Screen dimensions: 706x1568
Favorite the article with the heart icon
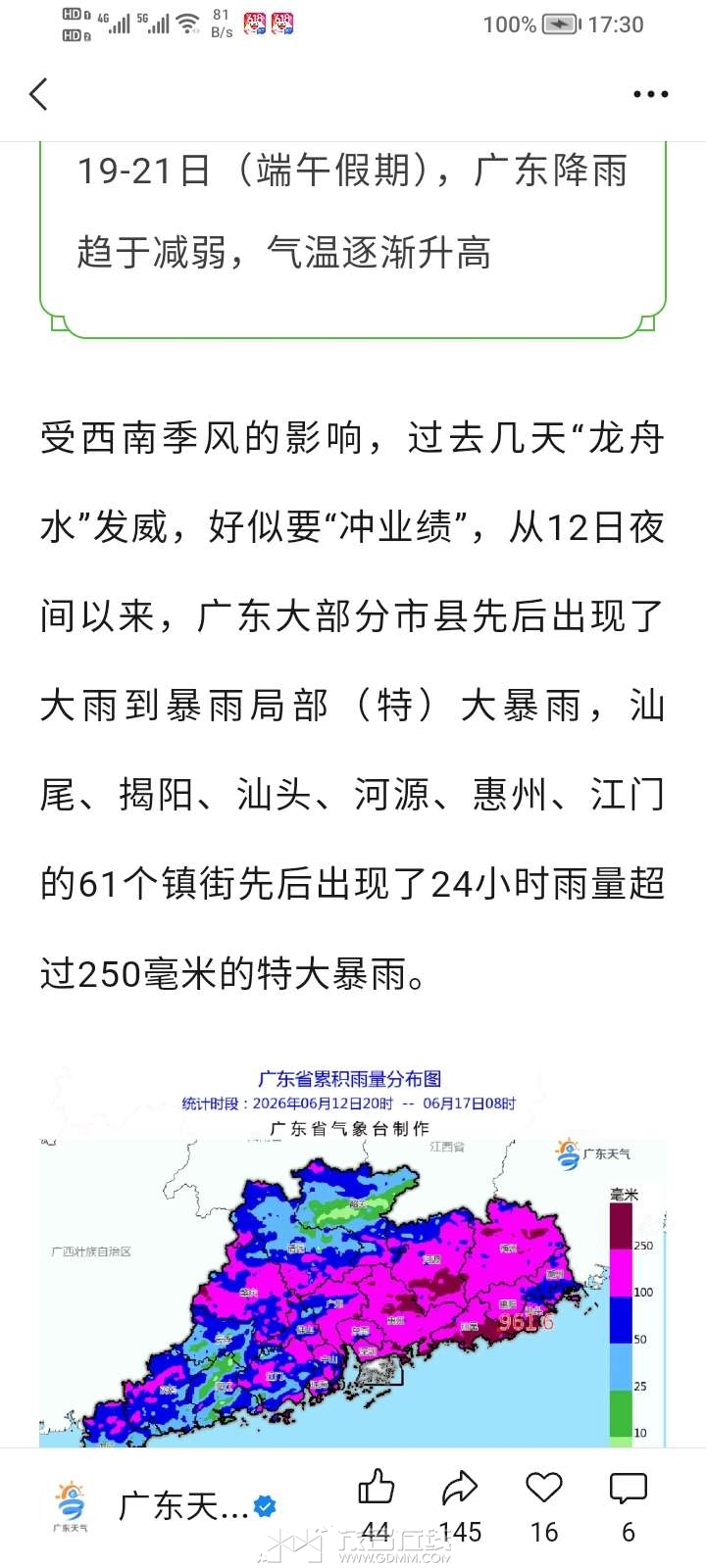point(544,1487)
